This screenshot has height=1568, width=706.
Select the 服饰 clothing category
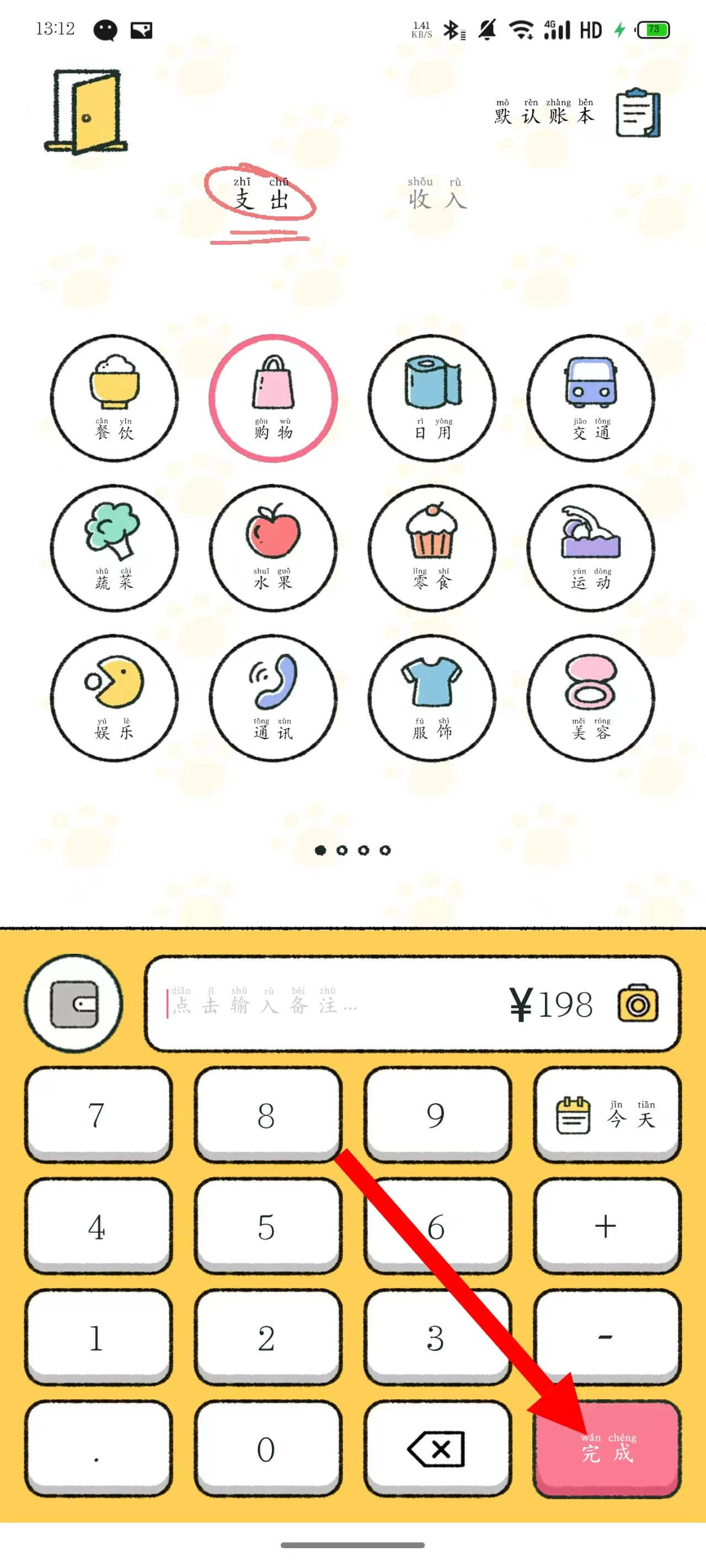coord(432,697)
